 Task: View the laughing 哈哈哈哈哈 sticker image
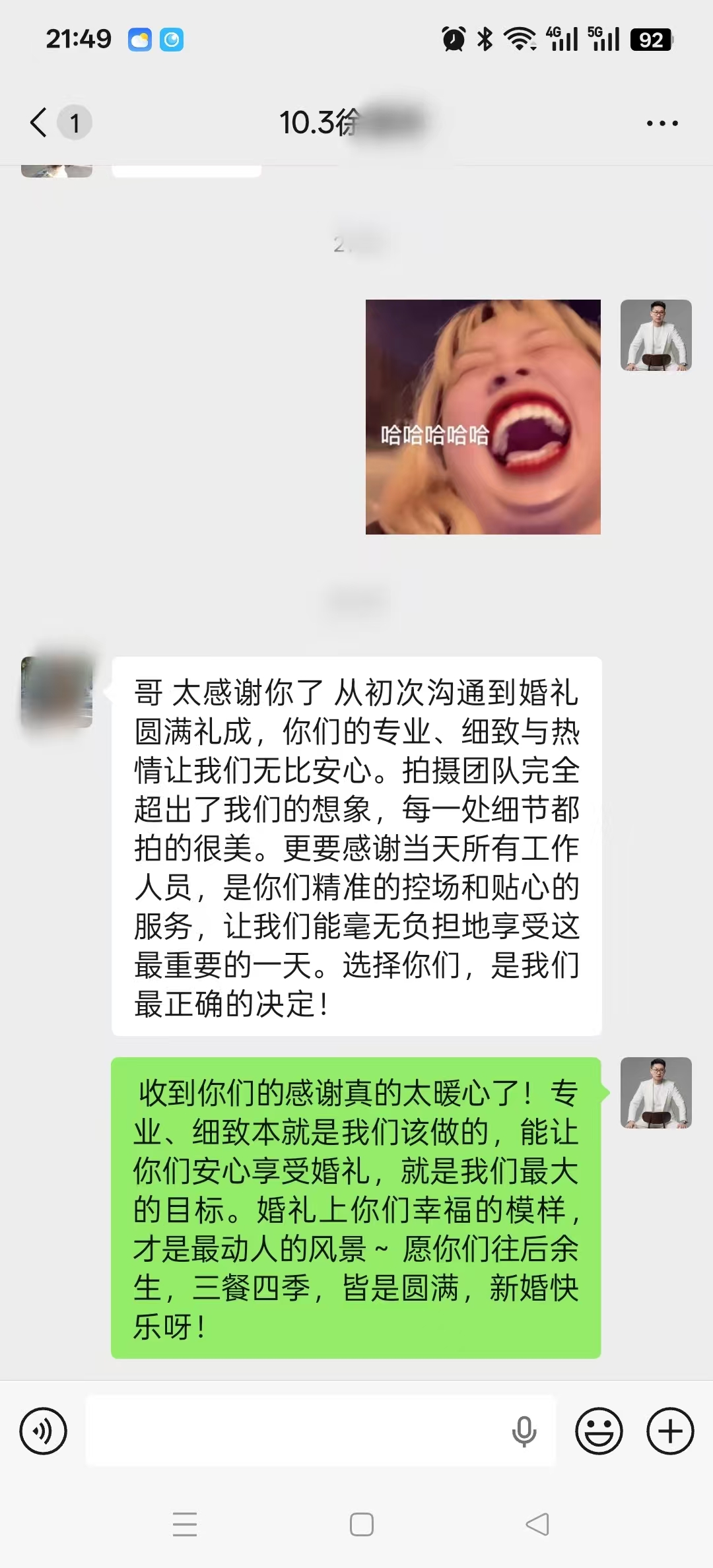point(483,417)
